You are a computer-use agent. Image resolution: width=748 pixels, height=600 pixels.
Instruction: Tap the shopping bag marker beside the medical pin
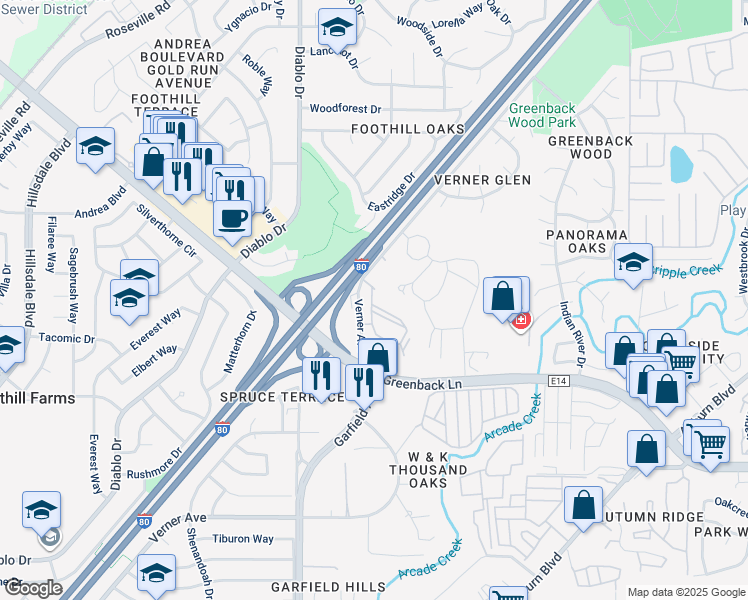pos(502,298)
